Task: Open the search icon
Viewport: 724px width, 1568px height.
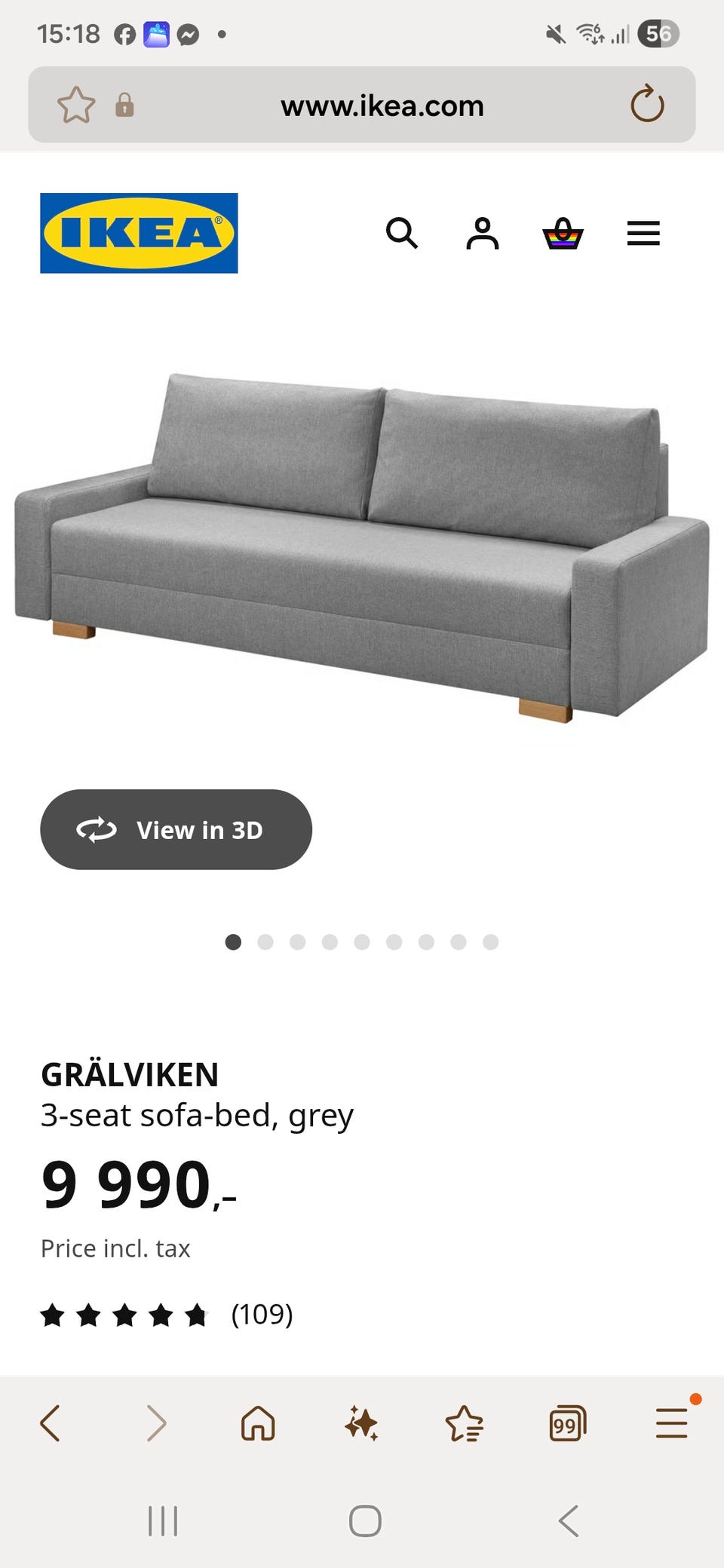Action: tap(403, 234)
